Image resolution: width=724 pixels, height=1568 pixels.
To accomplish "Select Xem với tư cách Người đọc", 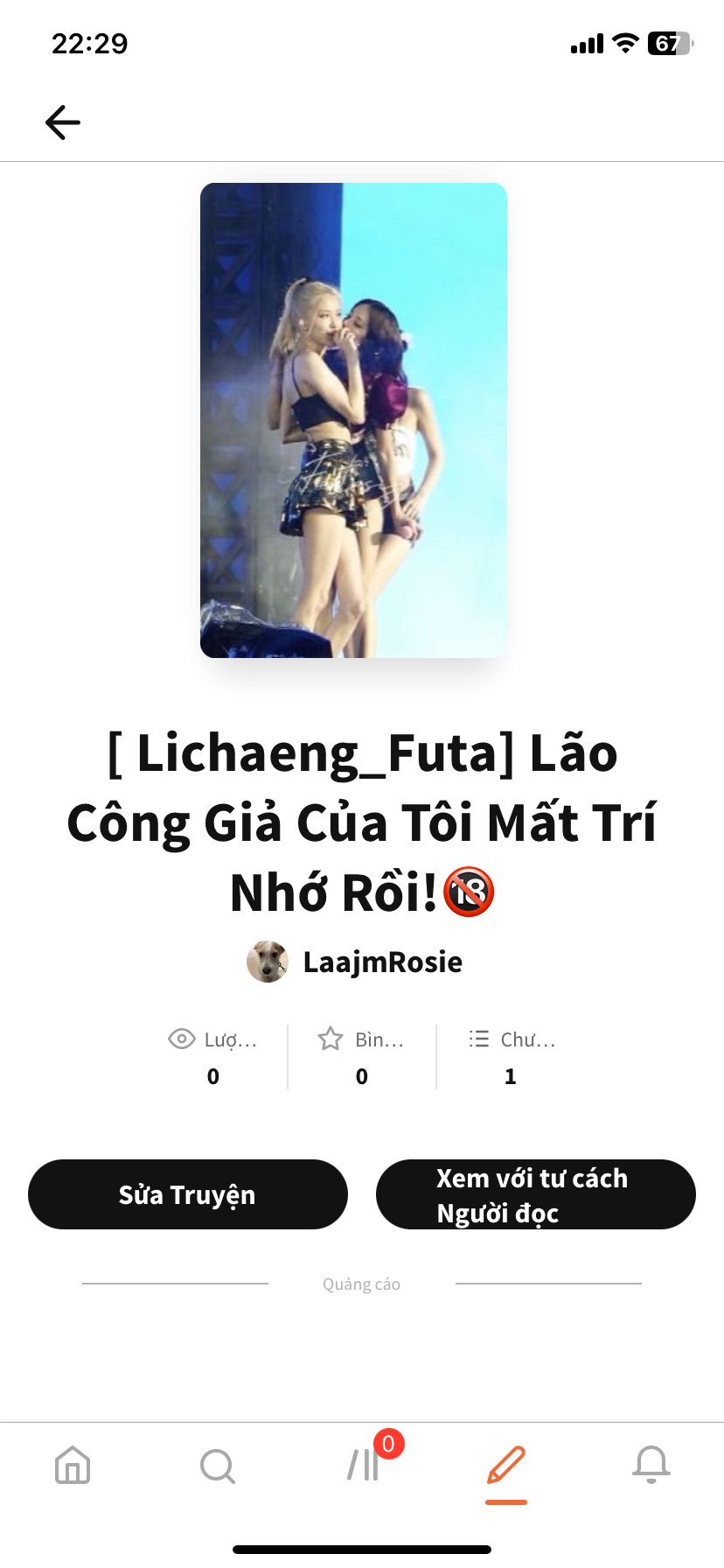I will pyautogui.click(x=535, y=1194).
